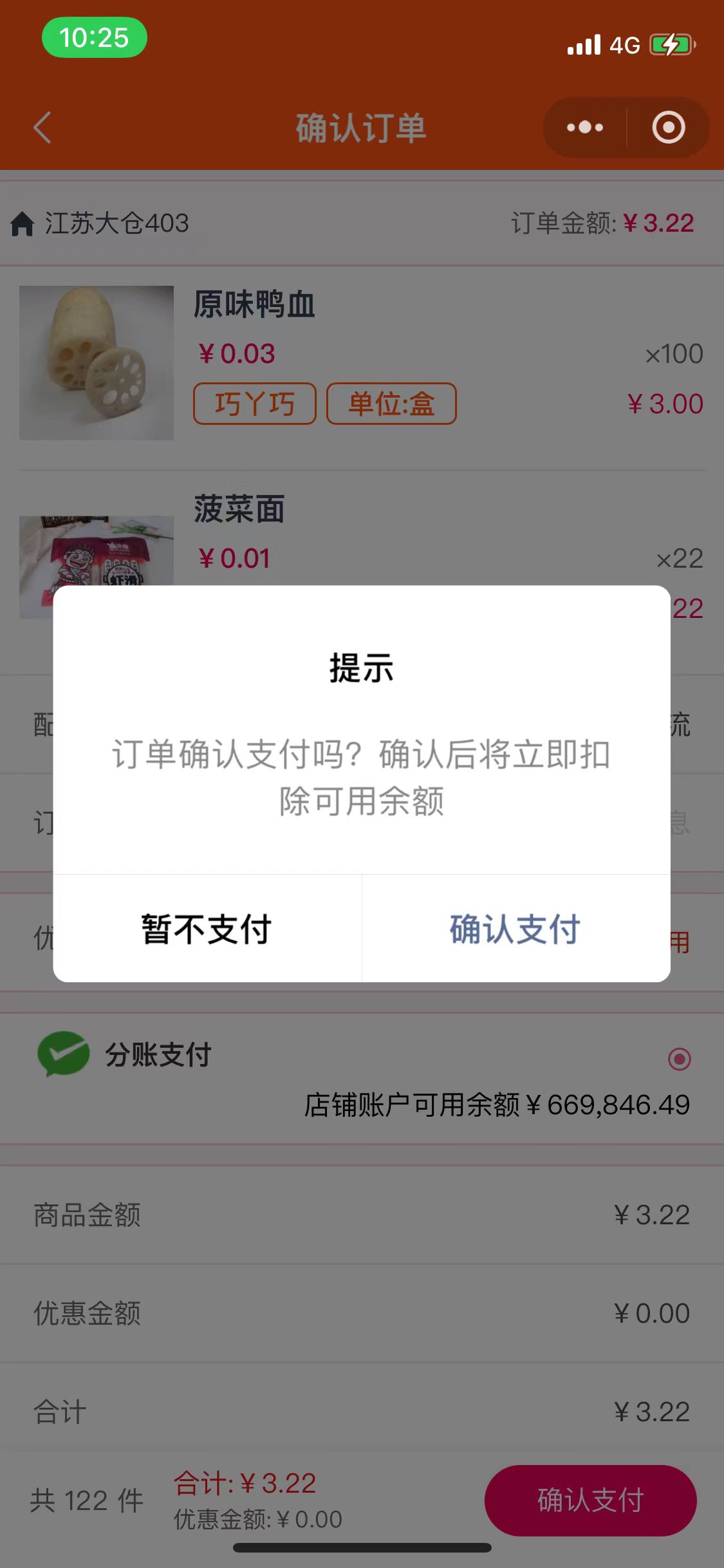Select the 分账支付 radio button
724x1568 pixels.
point(679,1059)
